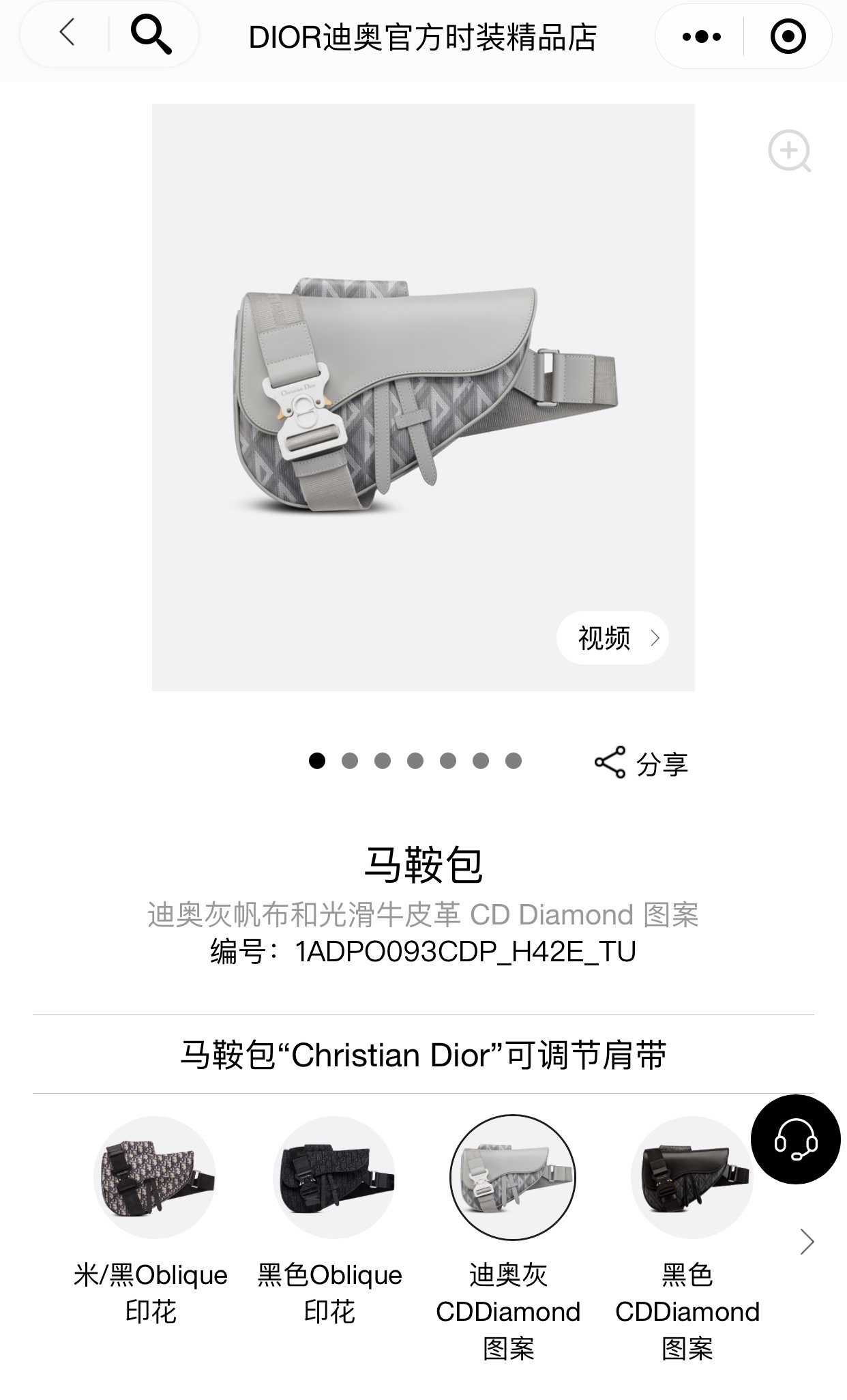The width and height of the screenshot is (847, 1400).
Task: Tap the circular mini-program exit icon
Action: 788,36
